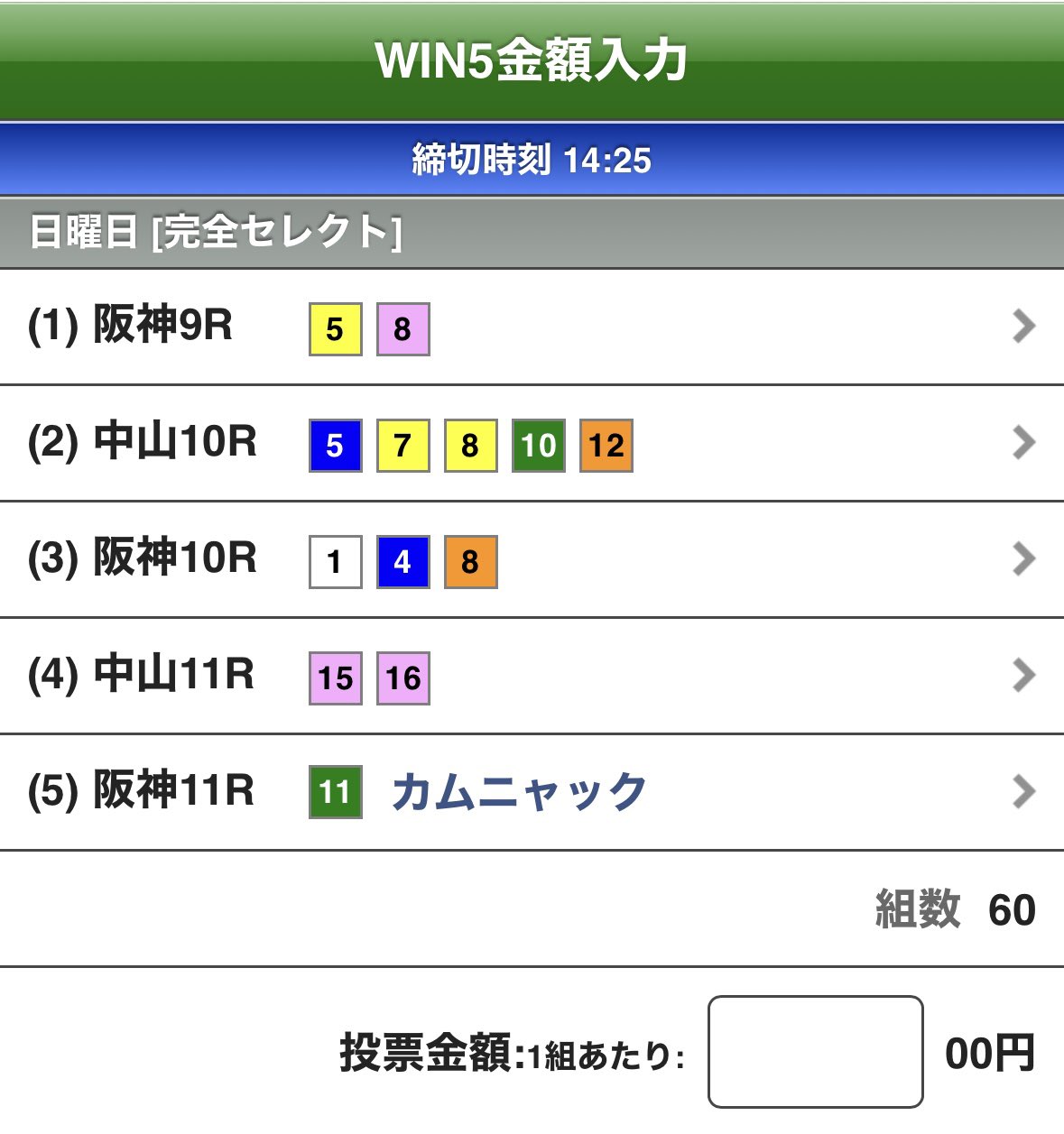Tap the 投票金額 amount input field
1064x1134 pixels.
(815, 1052)
